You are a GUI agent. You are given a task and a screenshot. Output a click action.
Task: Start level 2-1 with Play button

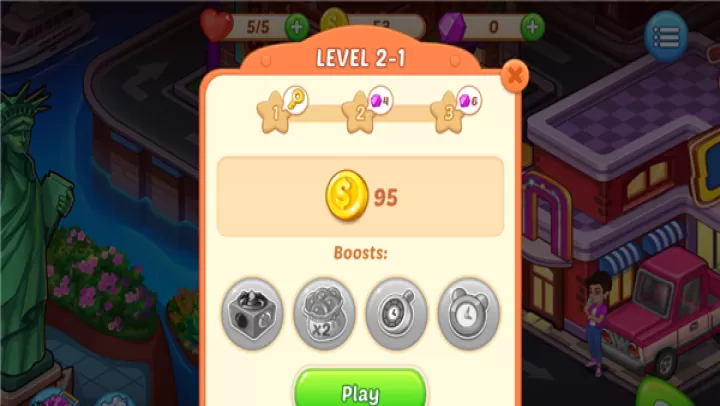359,390
